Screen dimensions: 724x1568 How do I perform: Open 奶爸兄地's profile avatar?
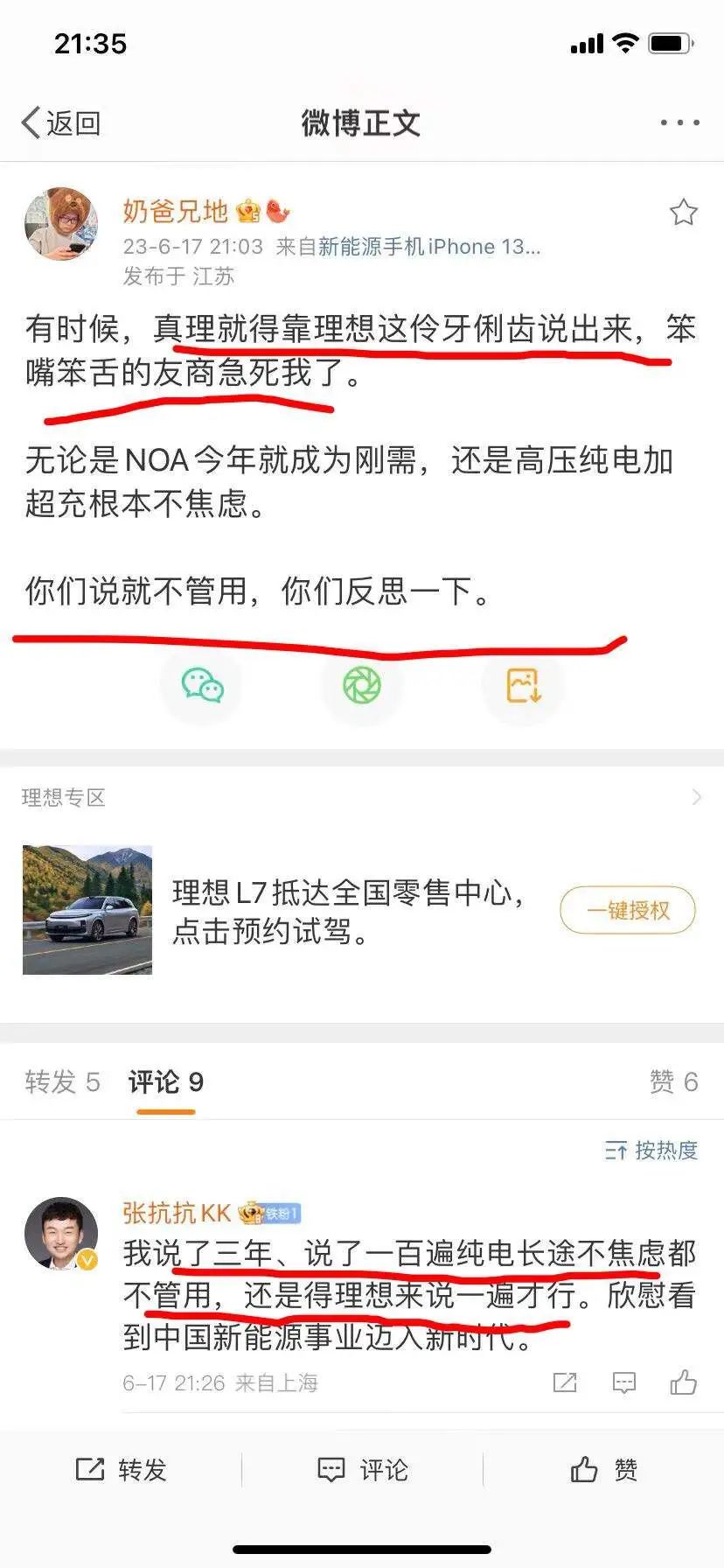(61, 224)
